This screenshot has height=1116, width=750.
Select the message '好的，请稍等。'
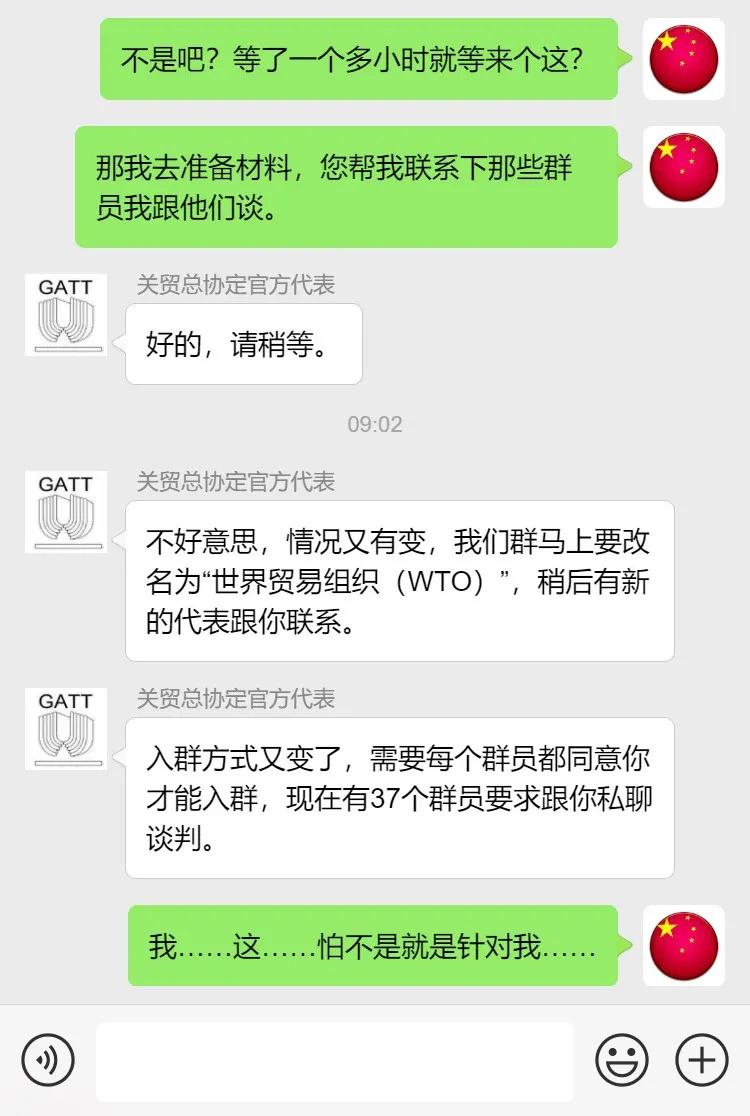point(243,344)
